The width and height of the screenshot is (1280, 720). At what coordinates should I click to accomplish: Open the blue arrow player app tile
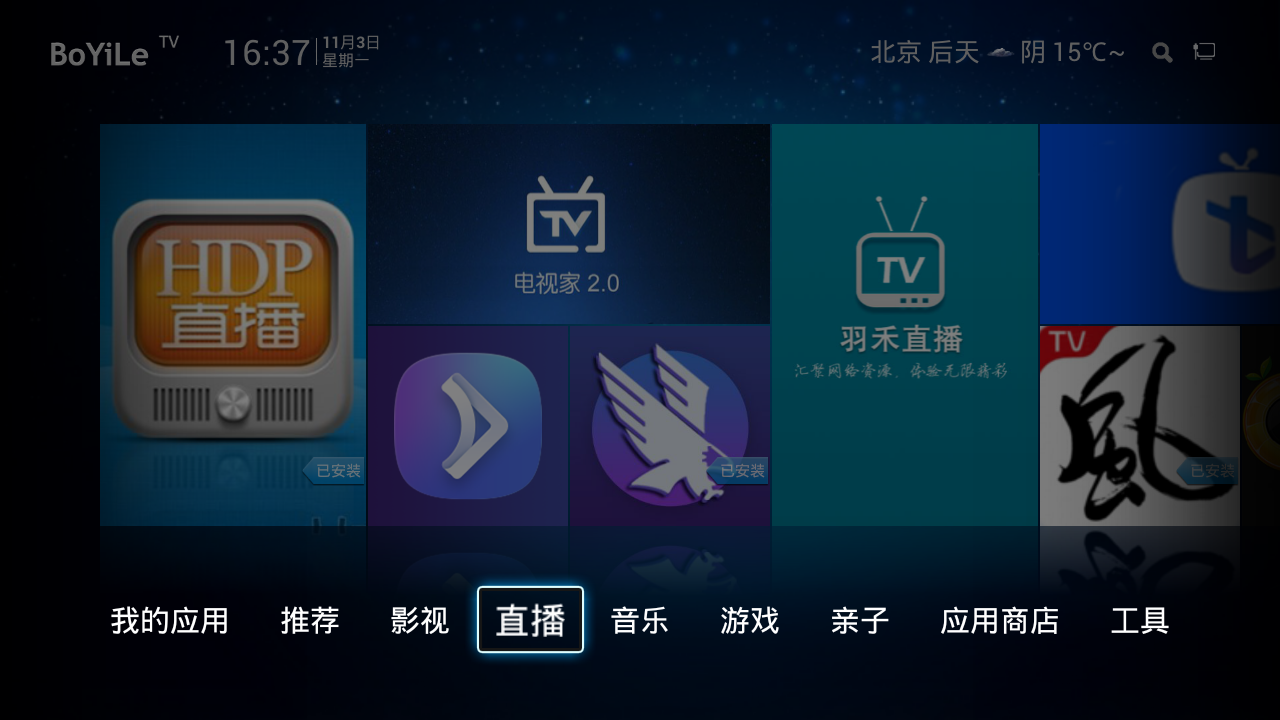(467, 426)
